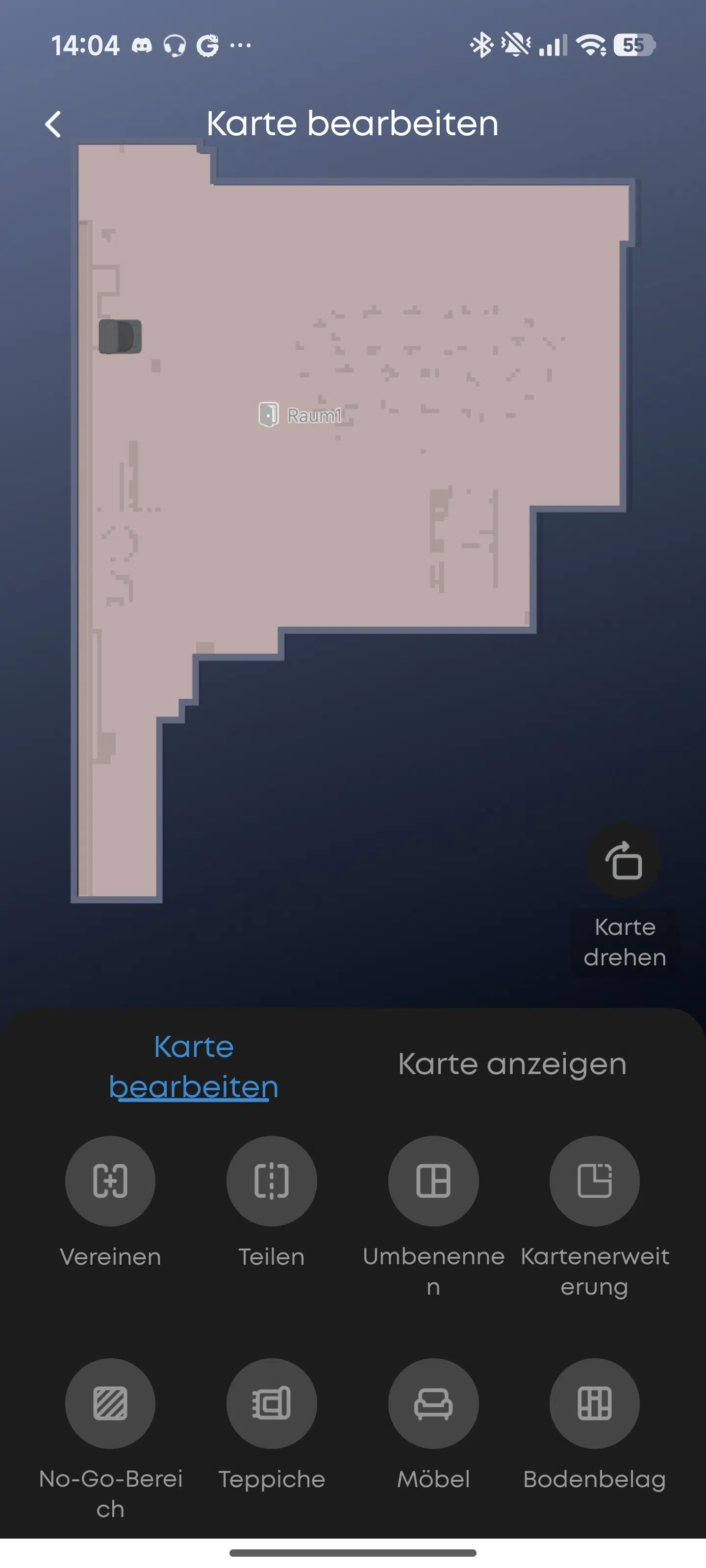This screenshot has width=706, height=1568.
Task: Select the Karte bearbeiten tab
Action: click(194, 1066)
